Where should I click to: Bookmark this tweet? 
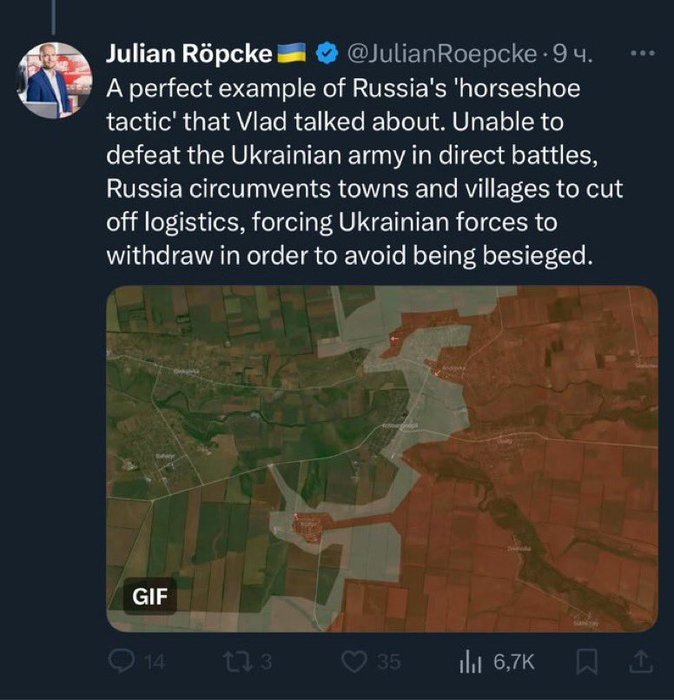point(589,661)
